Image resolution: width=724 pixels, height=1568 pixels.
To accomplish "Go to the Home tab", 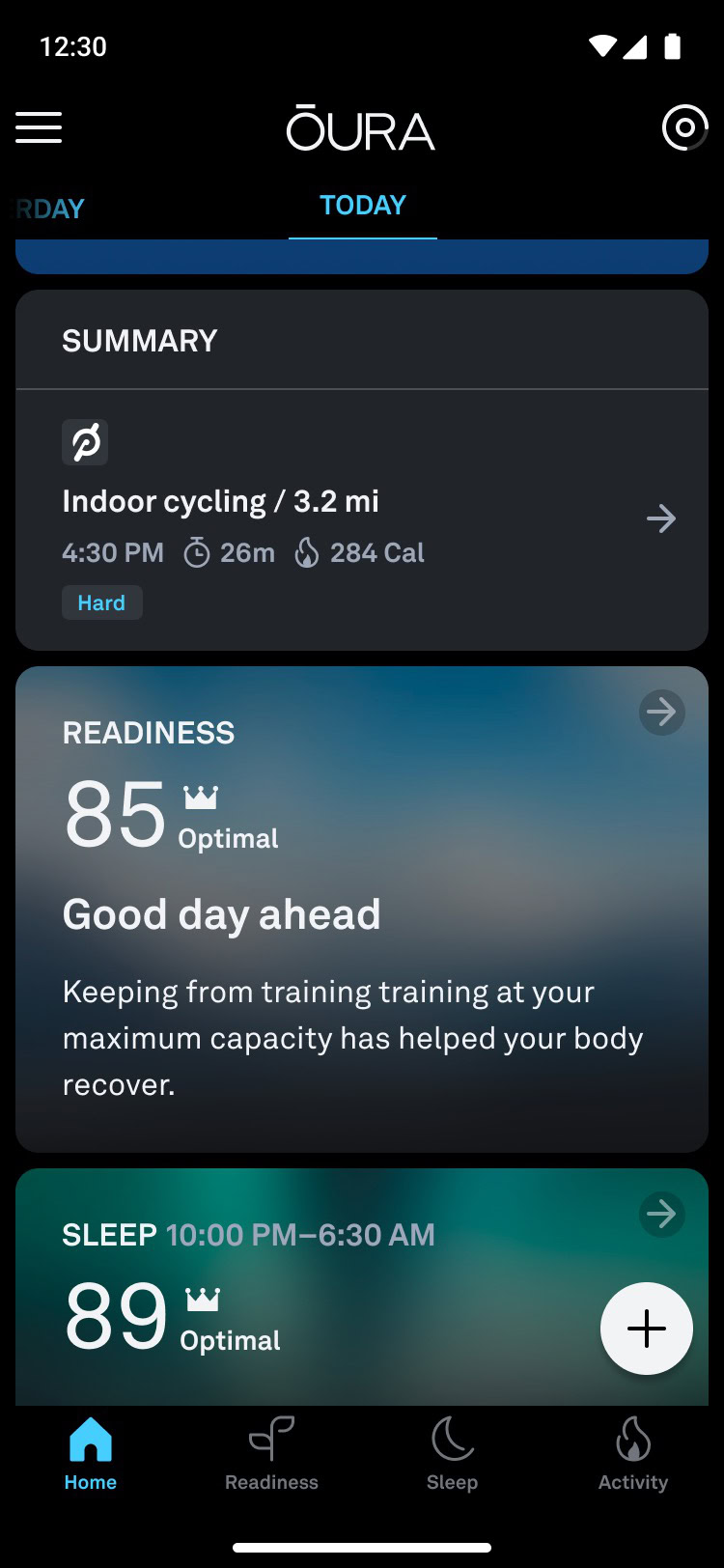I will click(91, 1454).
